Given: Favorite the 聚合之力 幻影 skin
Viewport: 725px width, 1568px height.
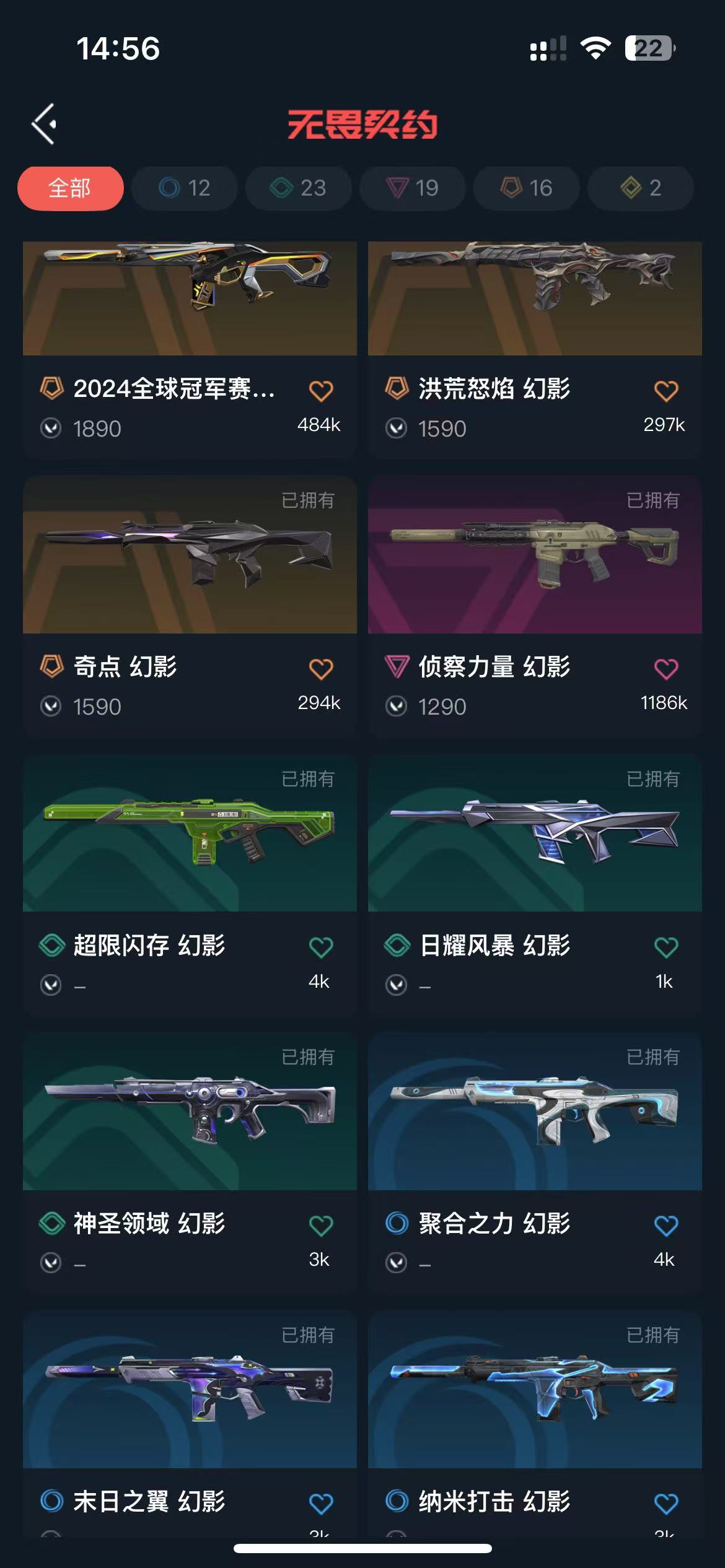Looking at the screenshot, I should click(666, 1225).
